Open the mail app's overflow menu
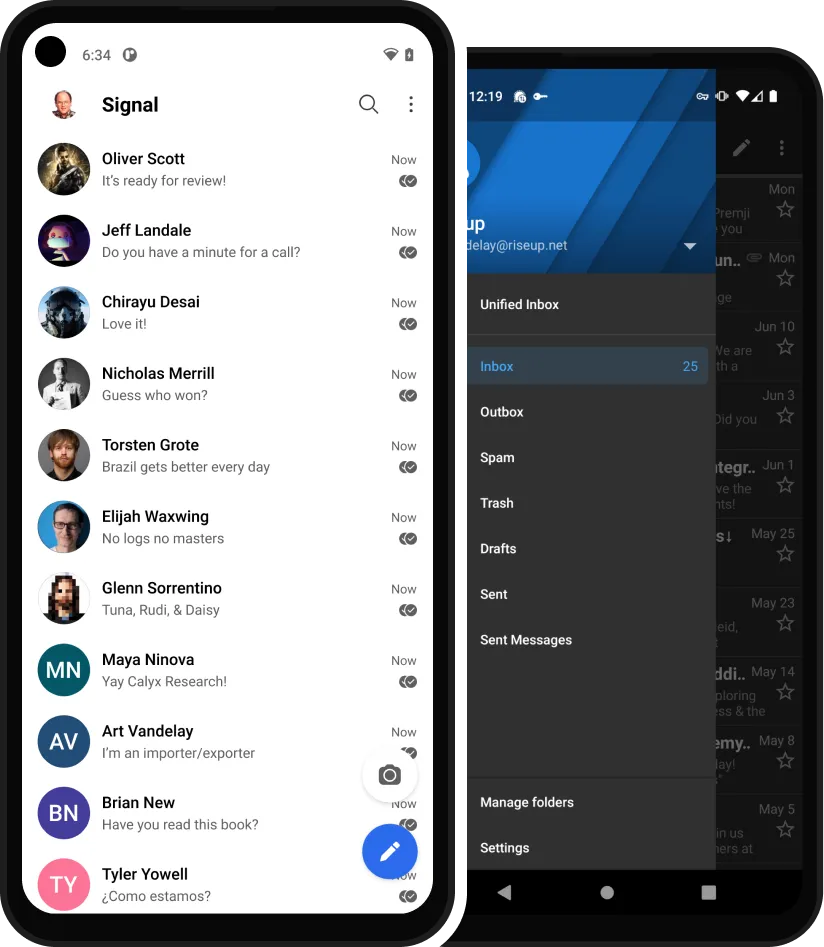Image resolution: width=824 pixels, height=947 pixels. click(x=782, y=147)
